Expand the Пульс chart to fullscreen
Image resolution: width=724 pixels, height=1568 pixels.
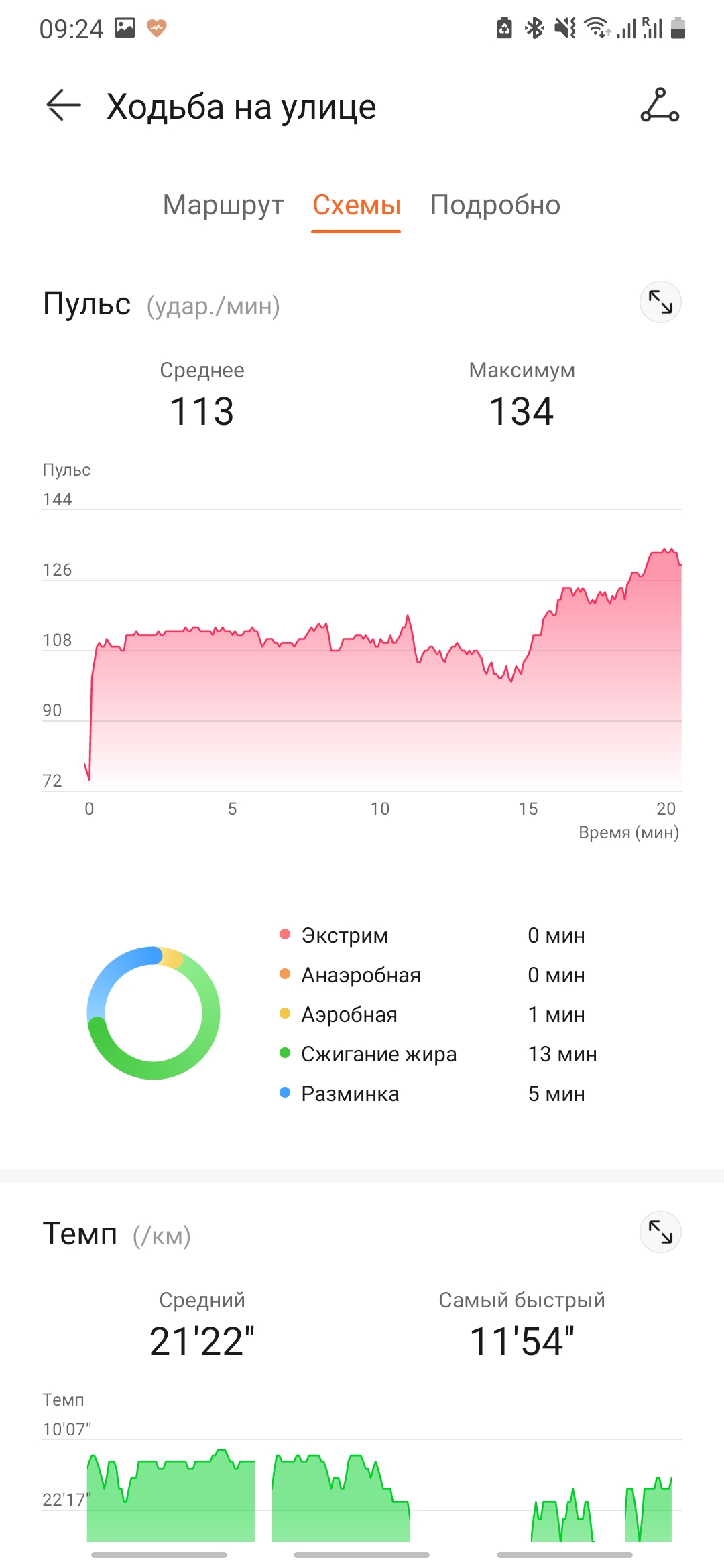click(660, 302)
